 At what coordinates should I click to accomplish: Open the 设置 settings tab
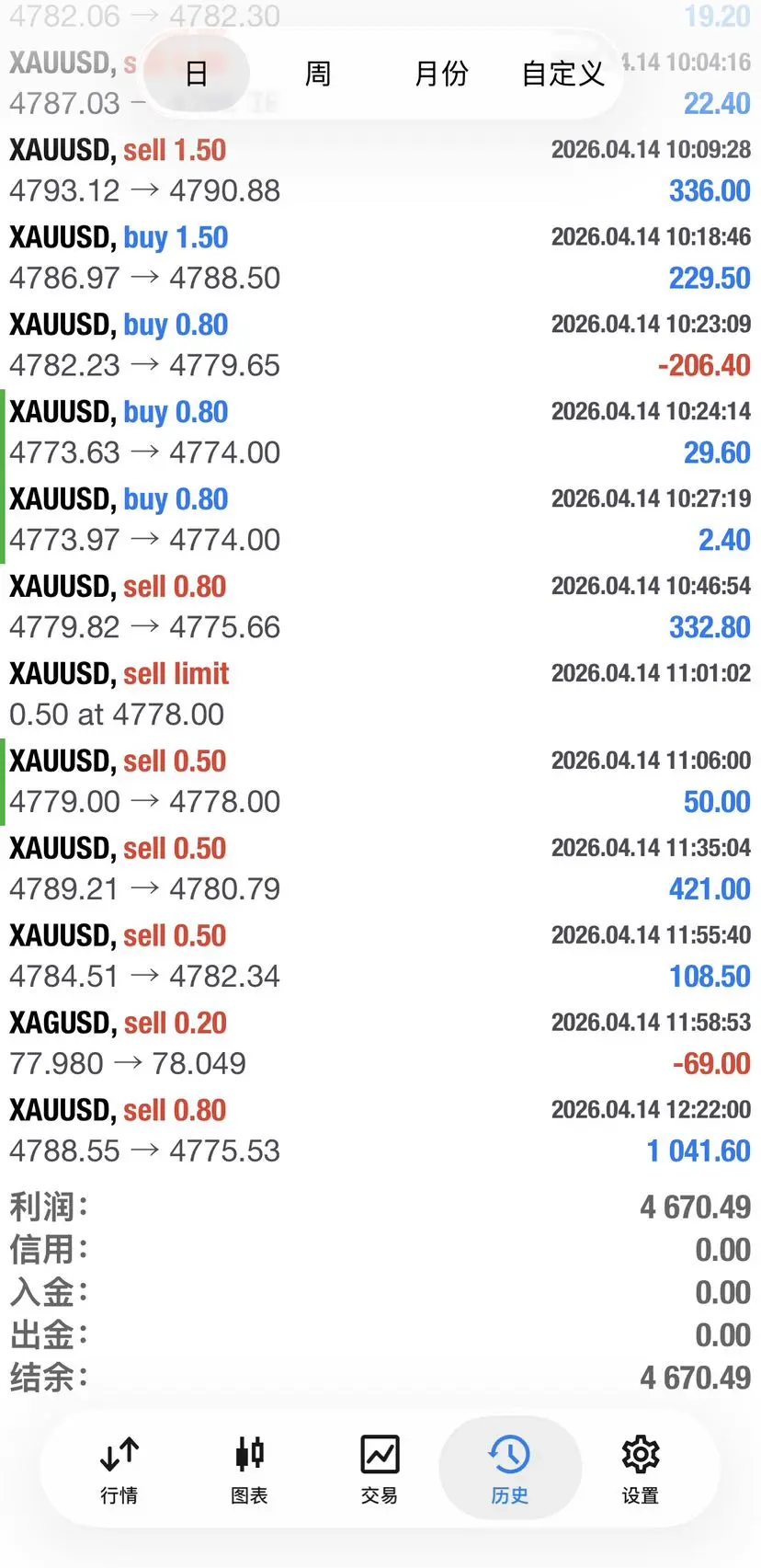point(640,1469)
